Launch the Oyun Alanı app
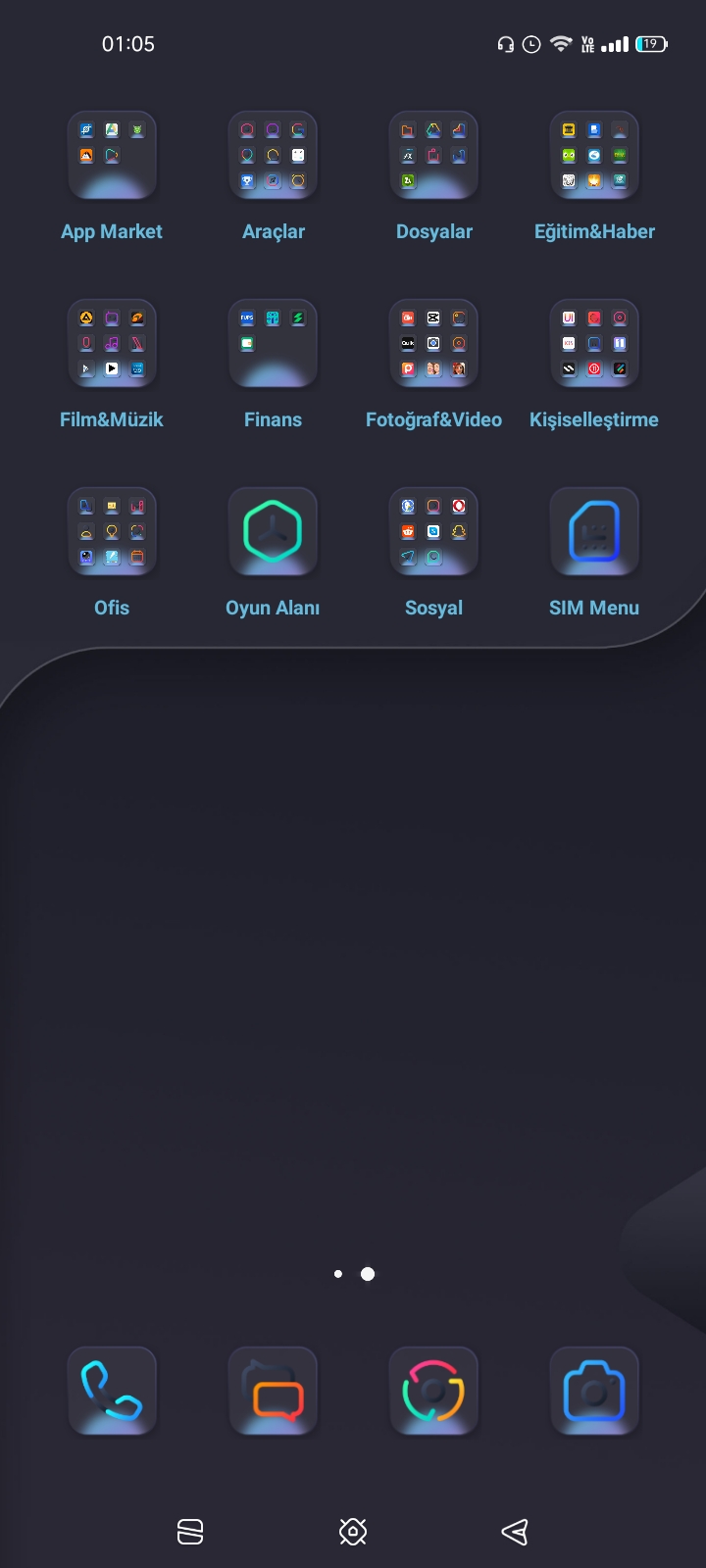The height and width of the screenshot is (1568, 706). [x=273, y=532]
